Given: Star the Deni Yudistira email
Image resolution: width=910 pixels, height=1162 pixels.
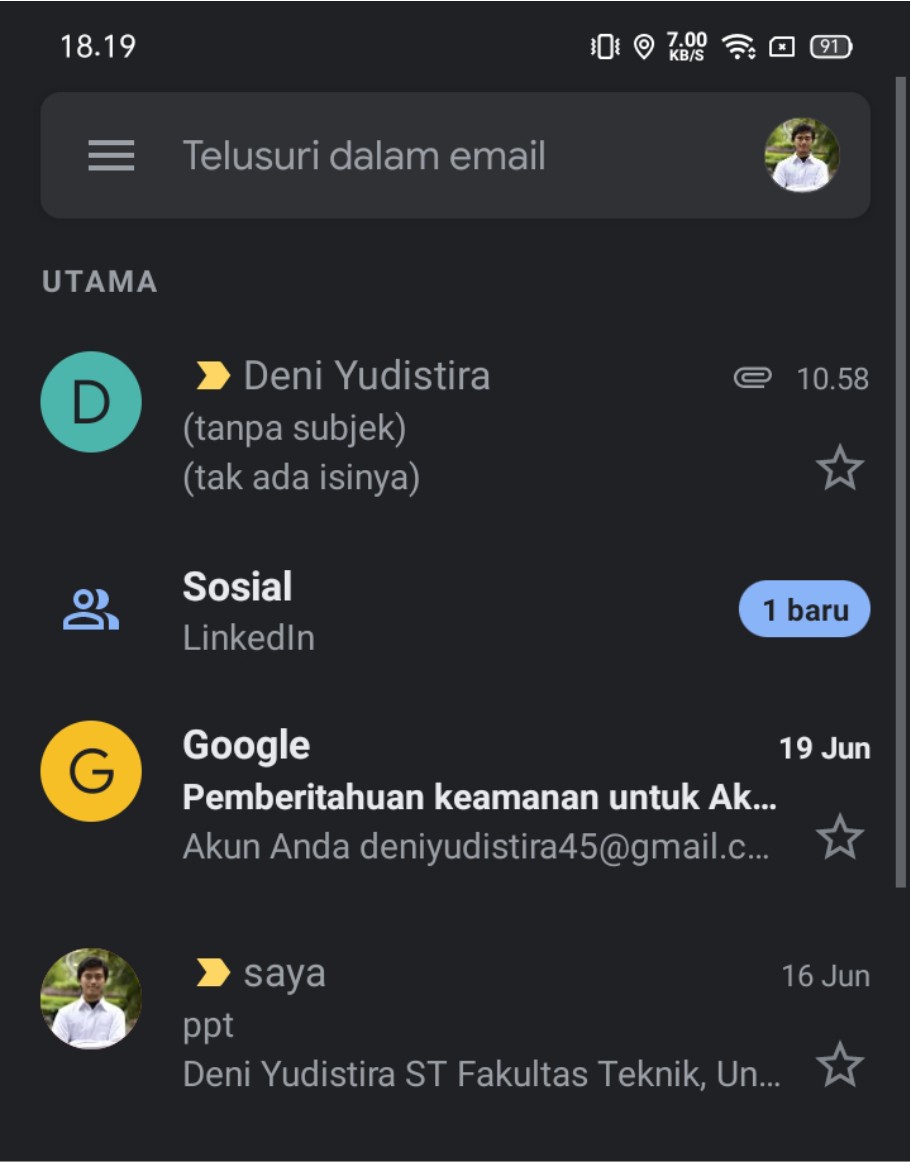Looking at the screenshot, I should click(x=839, y=468).
